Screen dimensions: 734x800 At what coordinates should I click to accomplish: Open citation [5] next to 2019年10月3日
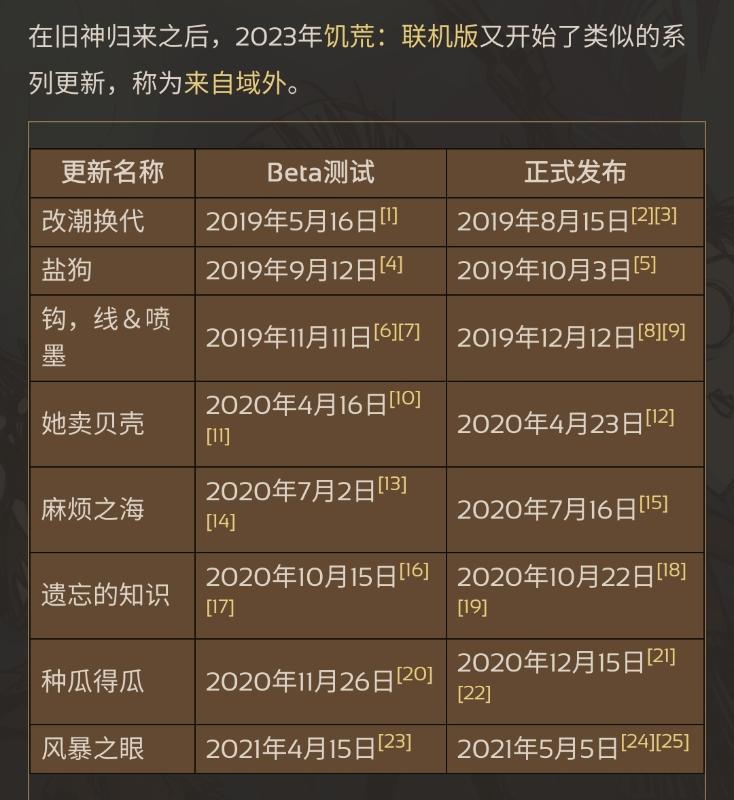645,264
